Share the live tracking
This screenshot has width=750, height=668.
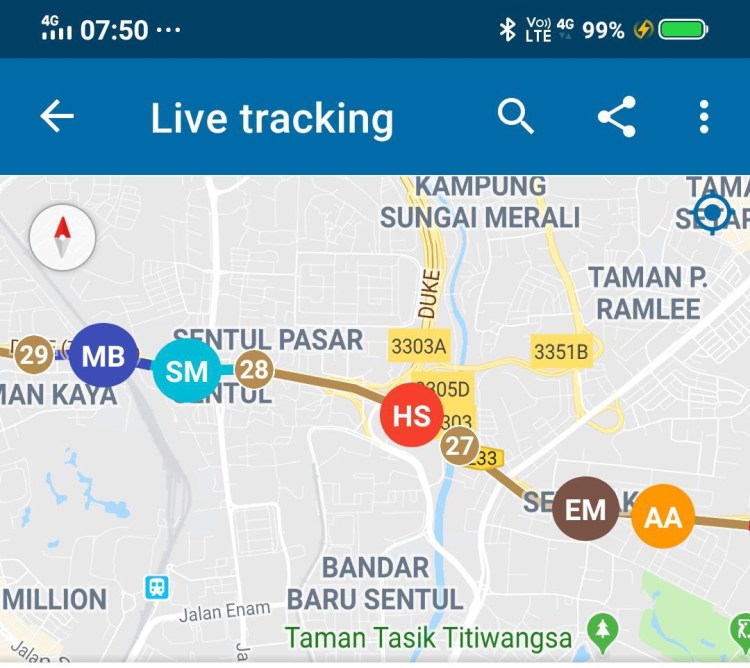[616, 117]
